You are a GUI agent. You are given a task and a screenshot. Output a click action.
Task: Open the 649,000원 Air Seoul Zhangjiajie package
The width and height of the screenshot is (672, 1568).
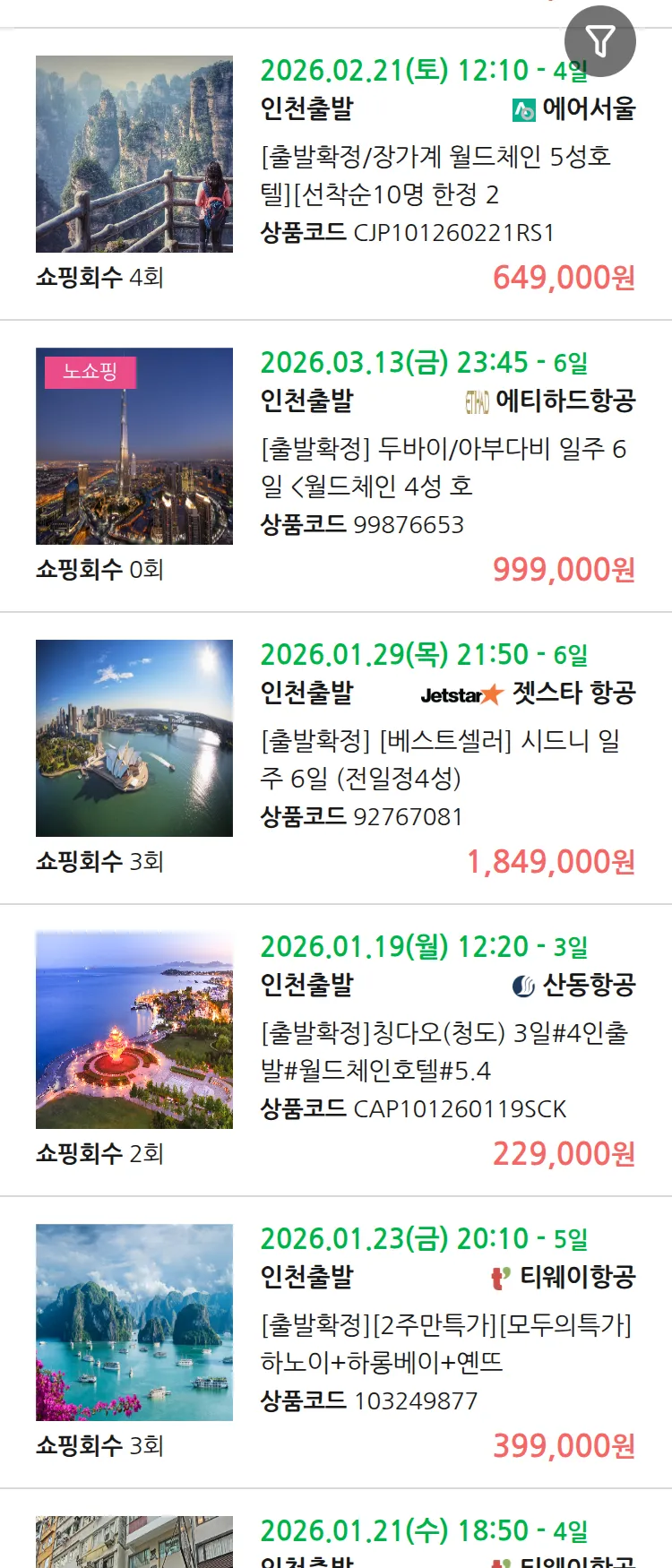(435, 176)
